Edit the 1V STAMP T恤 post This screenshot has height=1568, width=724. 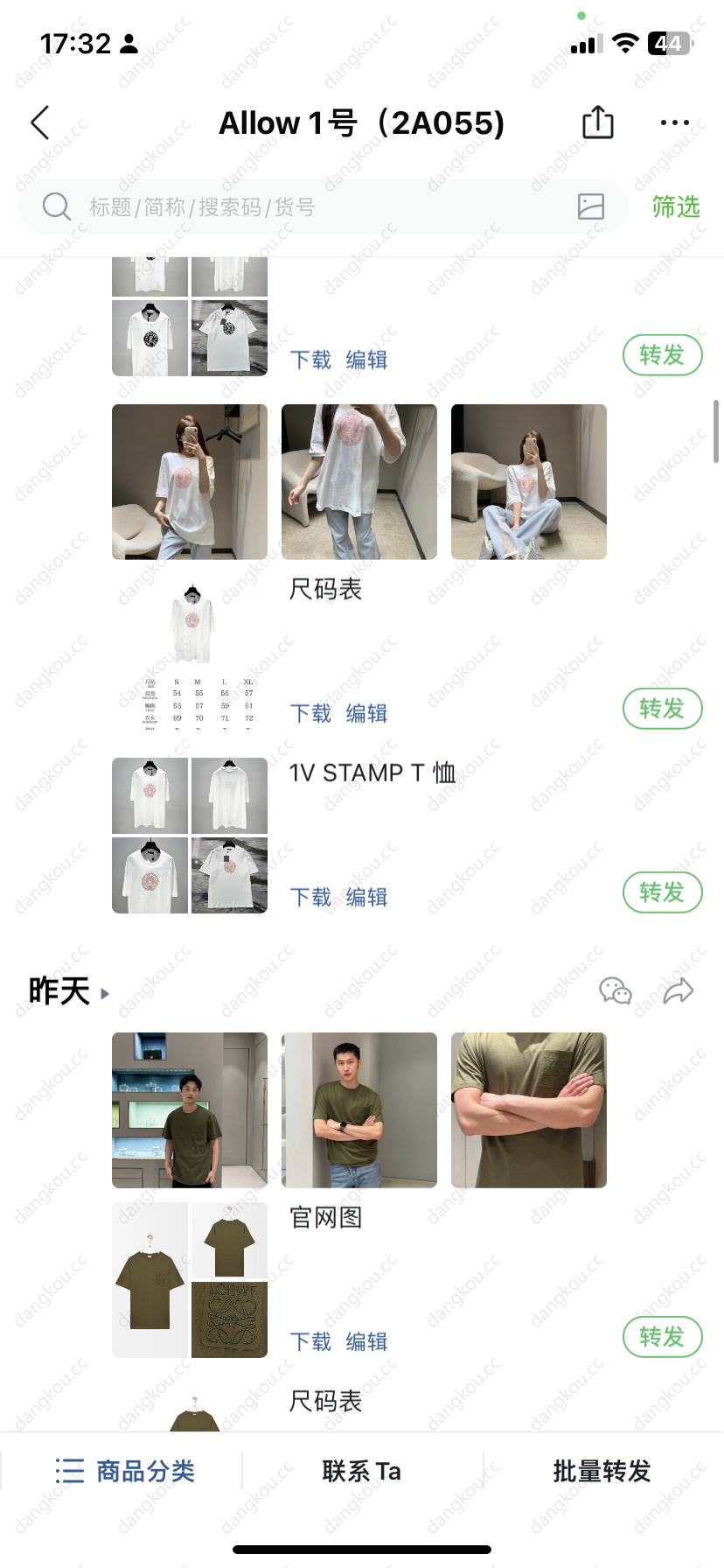click(366, 897)
